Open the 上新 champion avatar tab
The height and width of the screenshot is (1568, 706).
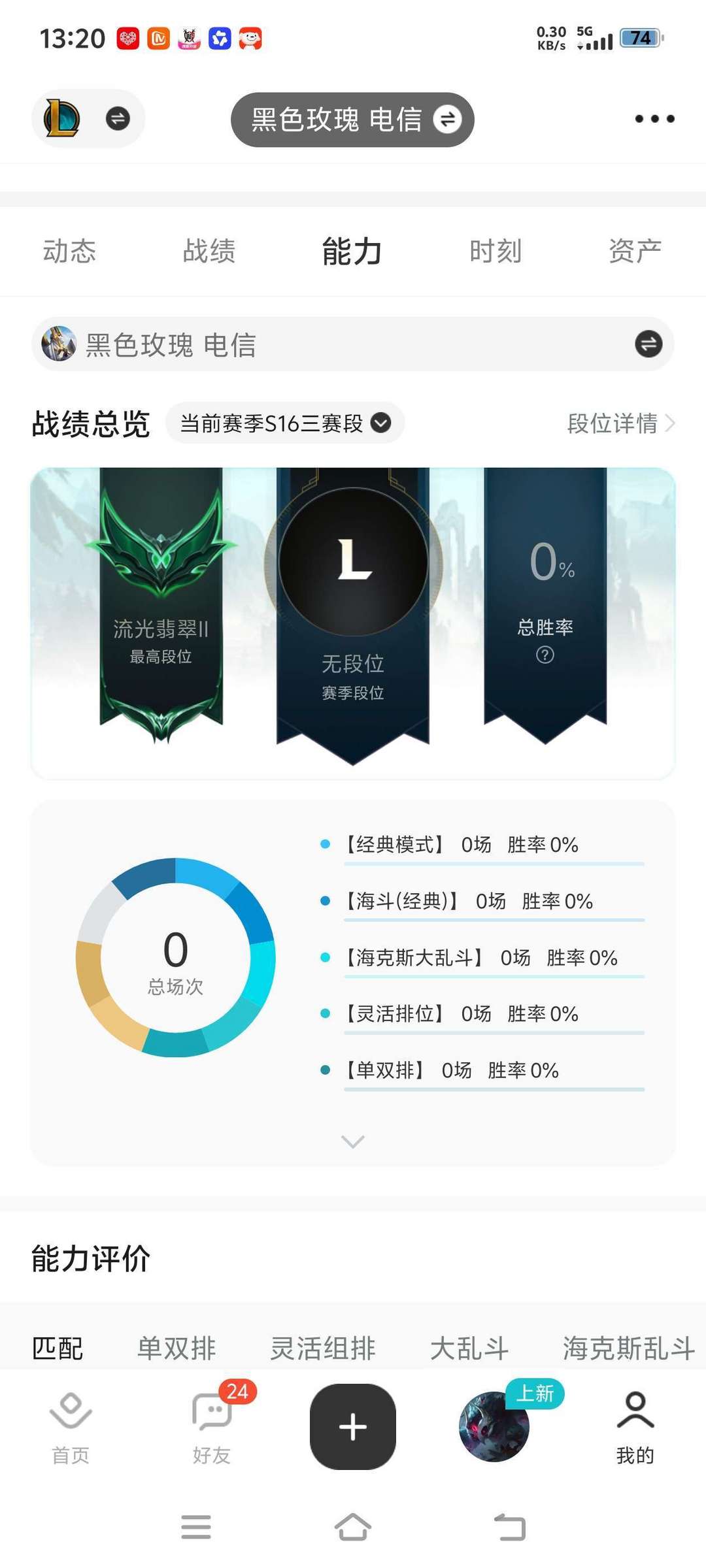click(495, 1427)
